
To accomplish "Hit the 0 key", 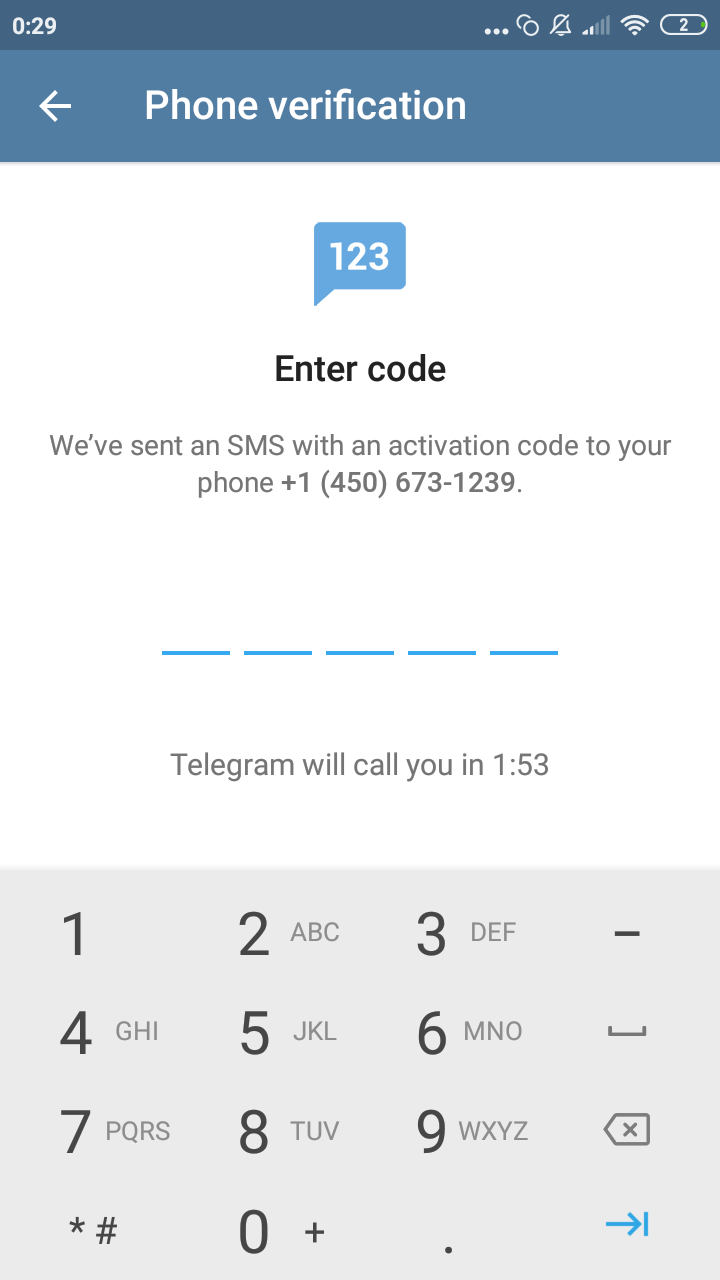I will click(270, 1231).
